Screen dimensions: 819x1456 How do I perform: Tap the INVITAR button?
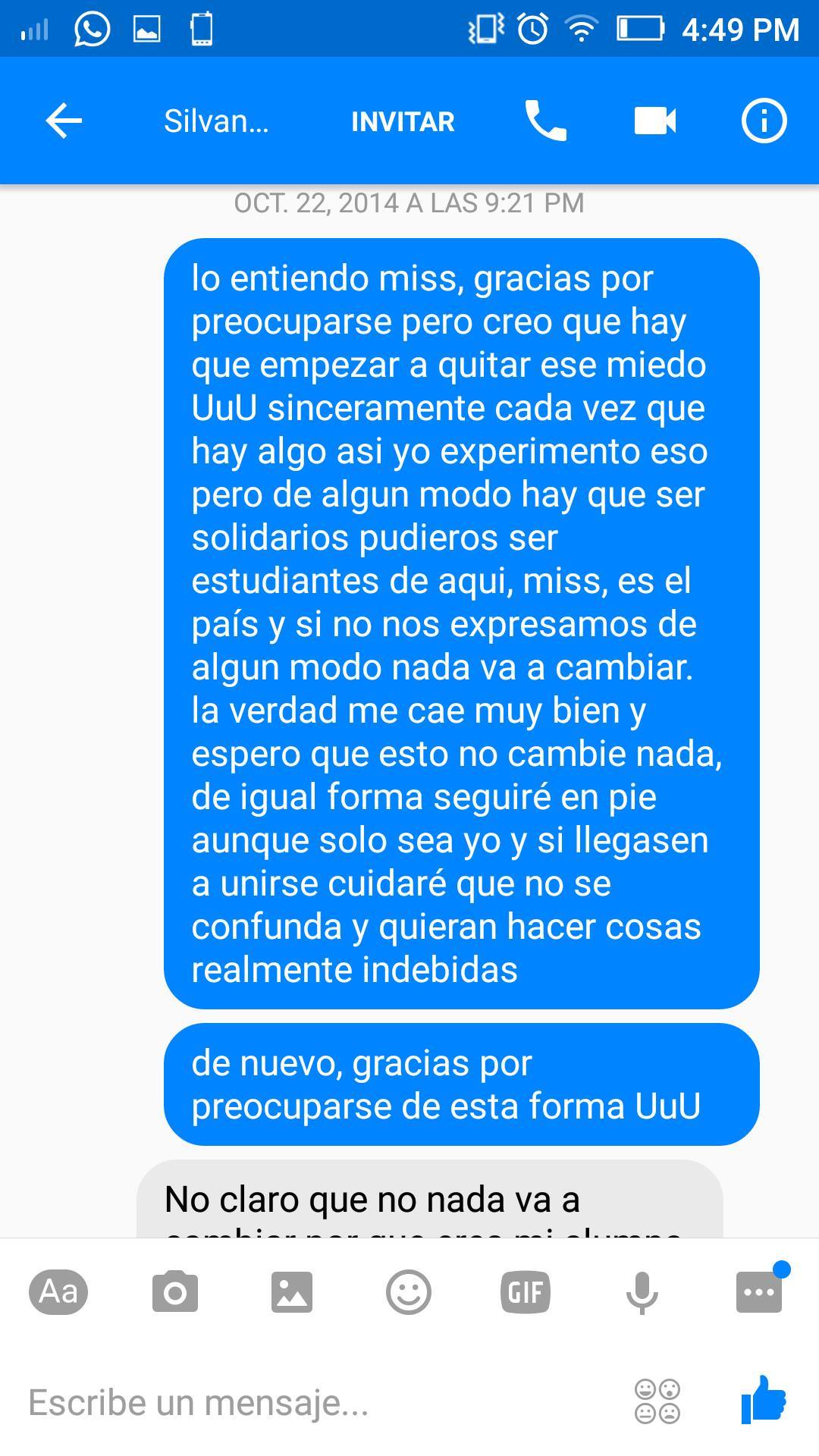[x=403, y=121]
